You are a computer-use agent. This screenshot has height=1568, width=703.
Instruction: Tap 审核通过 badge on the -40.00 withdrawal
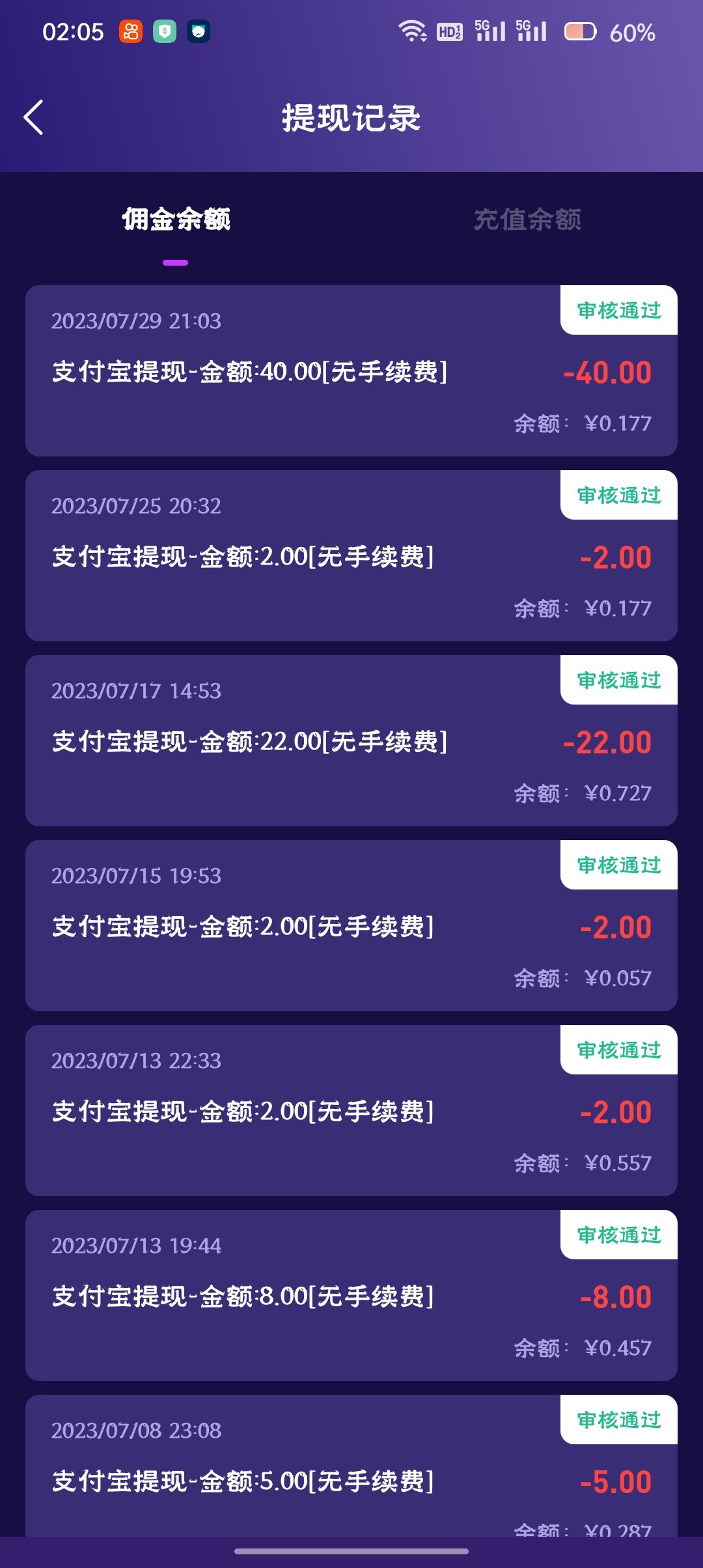coord(618,311)
